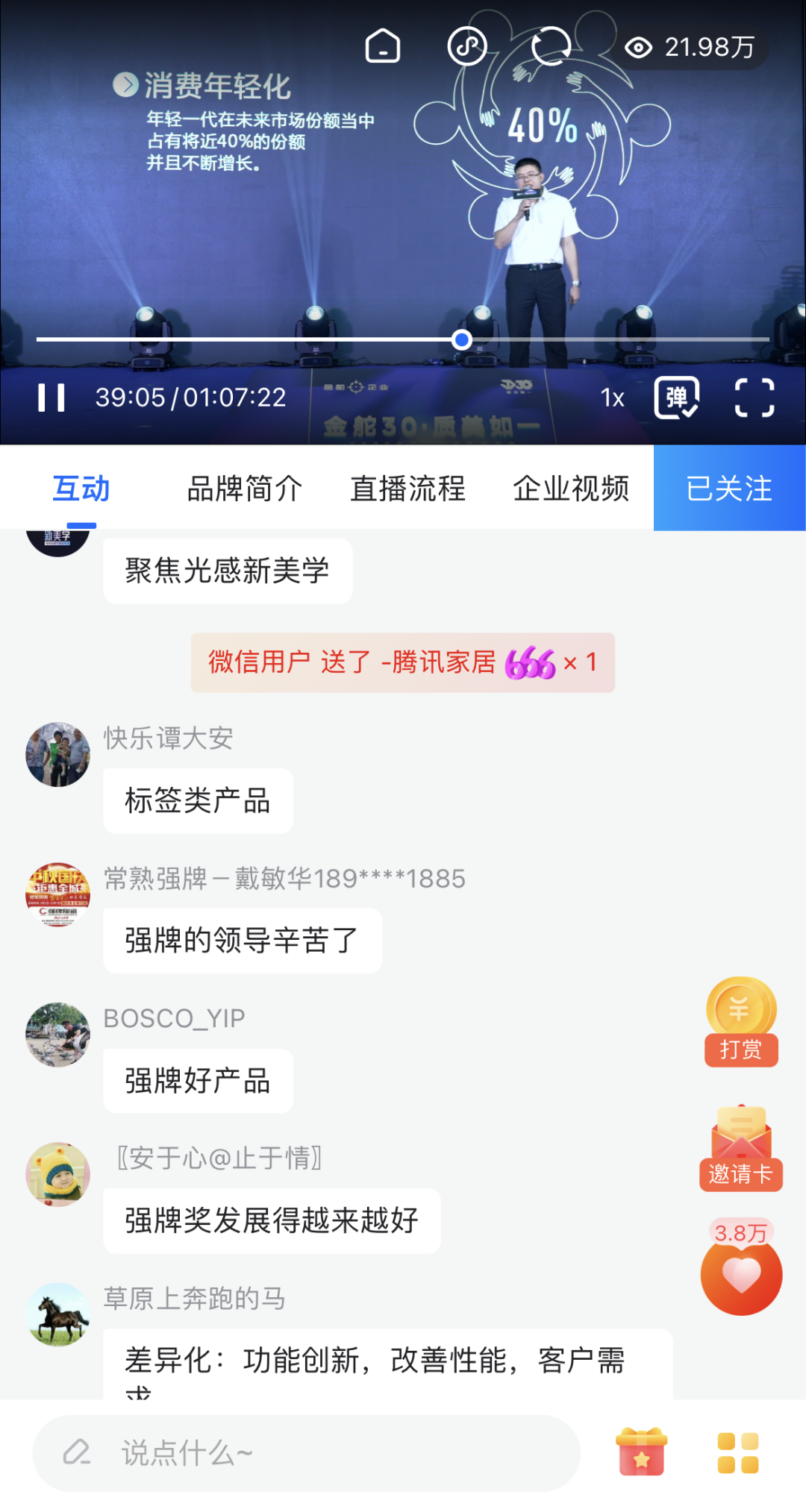This screenshot has height=1512, width=806.
Task: Enter fullscreen video mode
Action: tap(755, 398)
